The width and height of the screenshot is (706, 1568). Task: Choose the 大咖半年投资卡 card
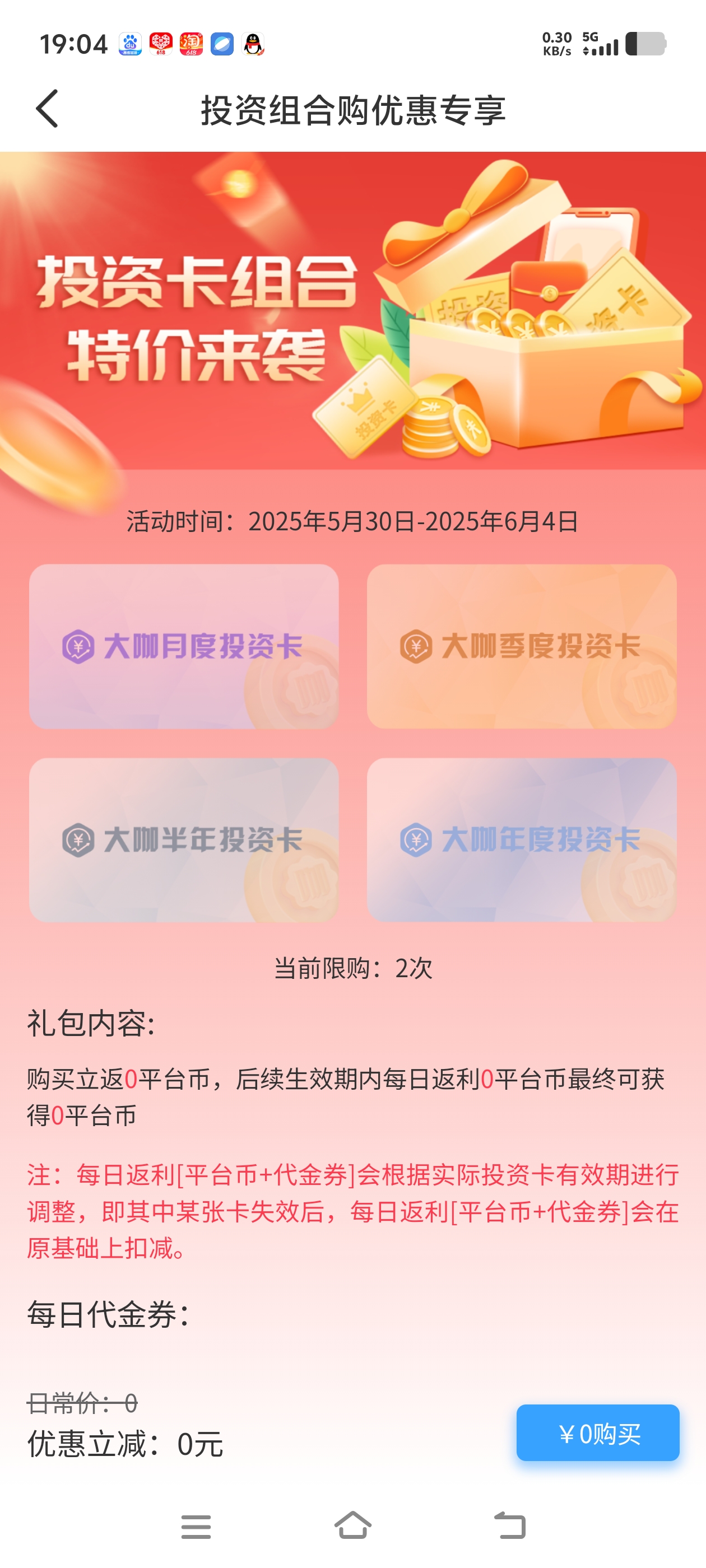183,839
